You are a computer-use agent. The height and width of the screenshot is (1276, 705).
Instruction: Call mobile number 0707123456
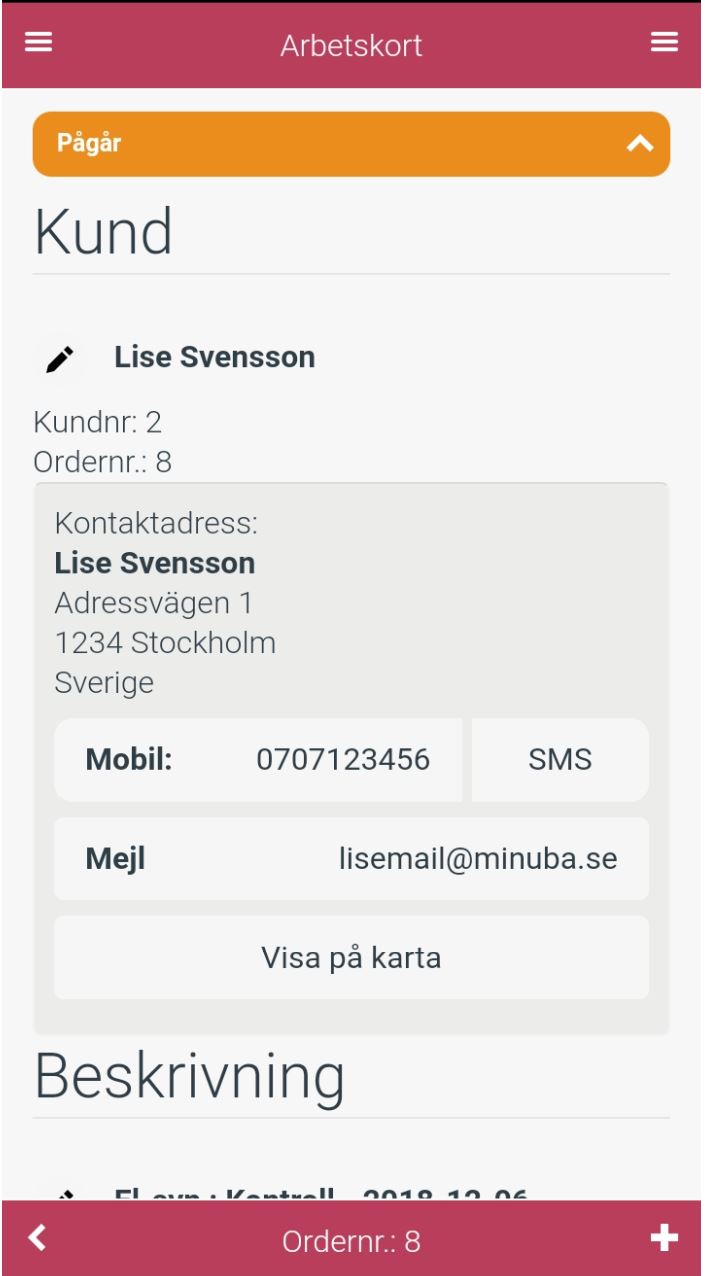pos(258,760)
